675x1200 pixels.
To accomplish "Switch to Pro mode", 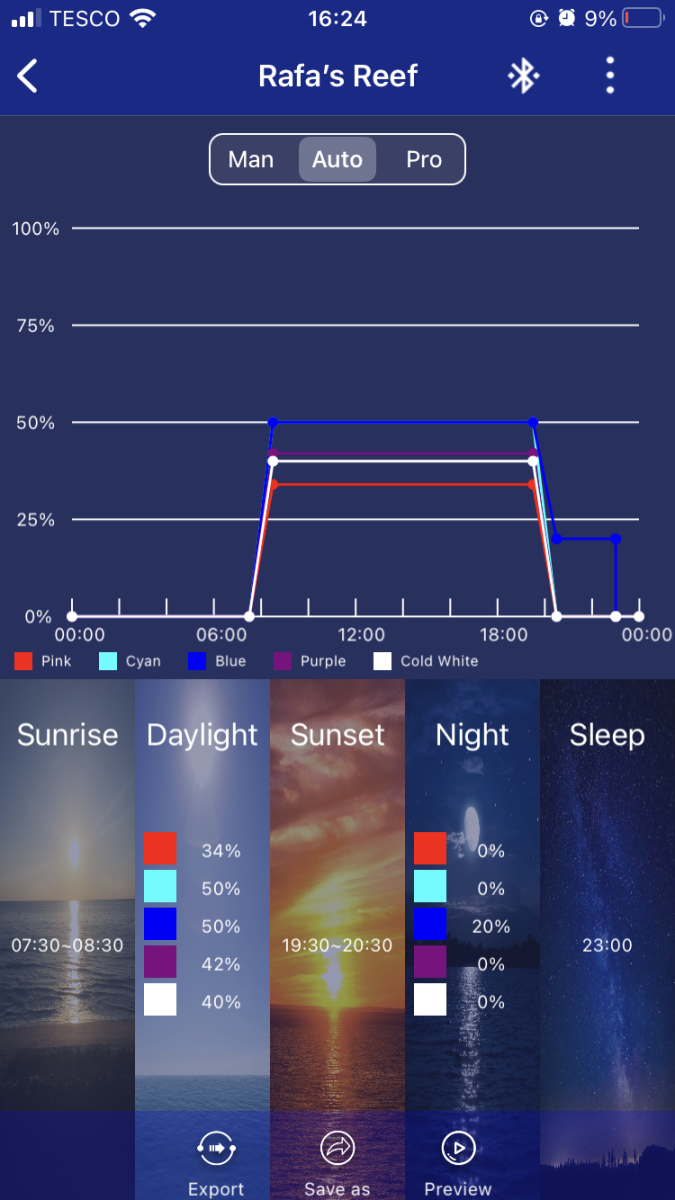I will (x=424, y=160).
